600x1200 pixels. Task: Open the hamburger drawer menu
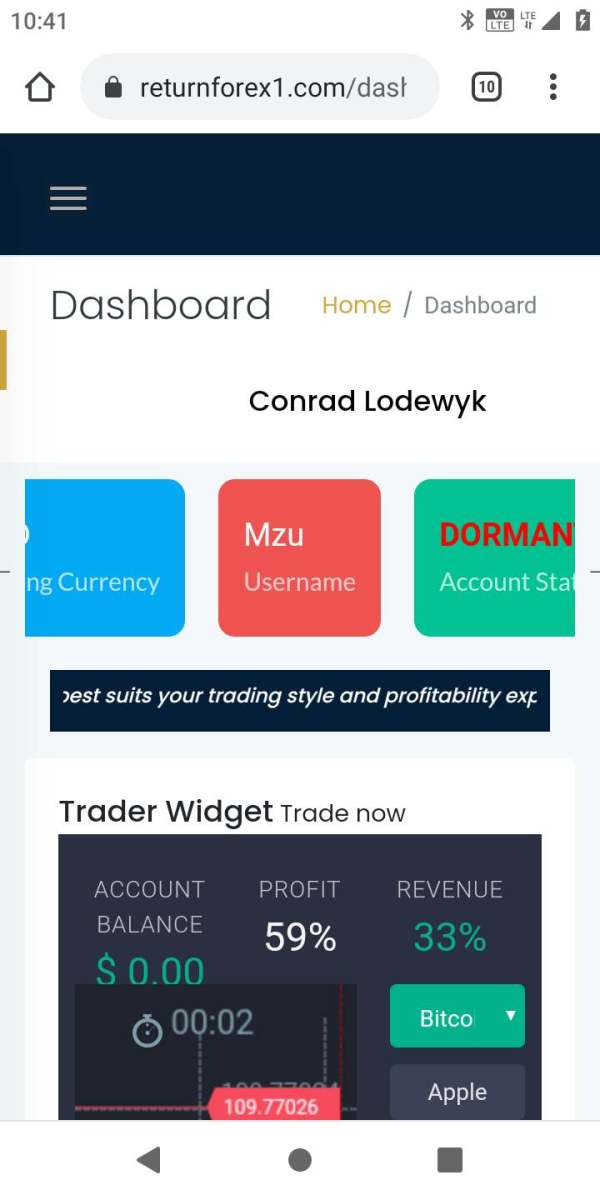[x=68, y=198]
